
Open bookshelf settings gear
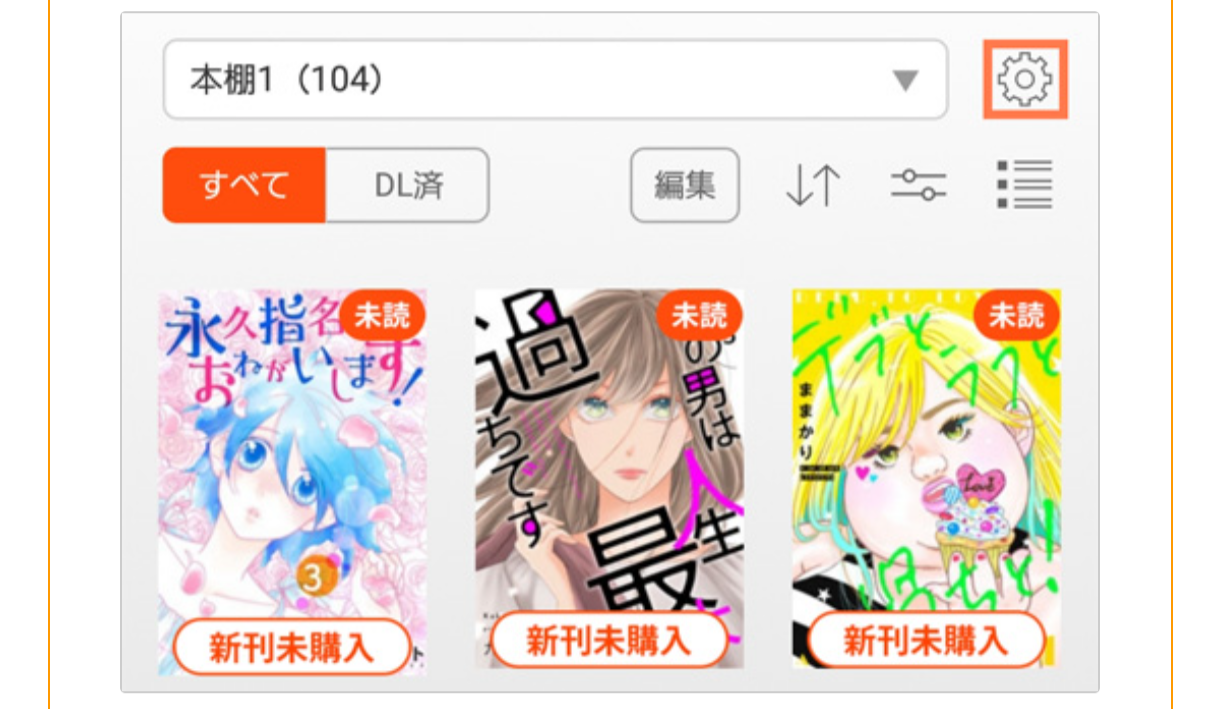pyautogui.click(x=1025, y=80)
